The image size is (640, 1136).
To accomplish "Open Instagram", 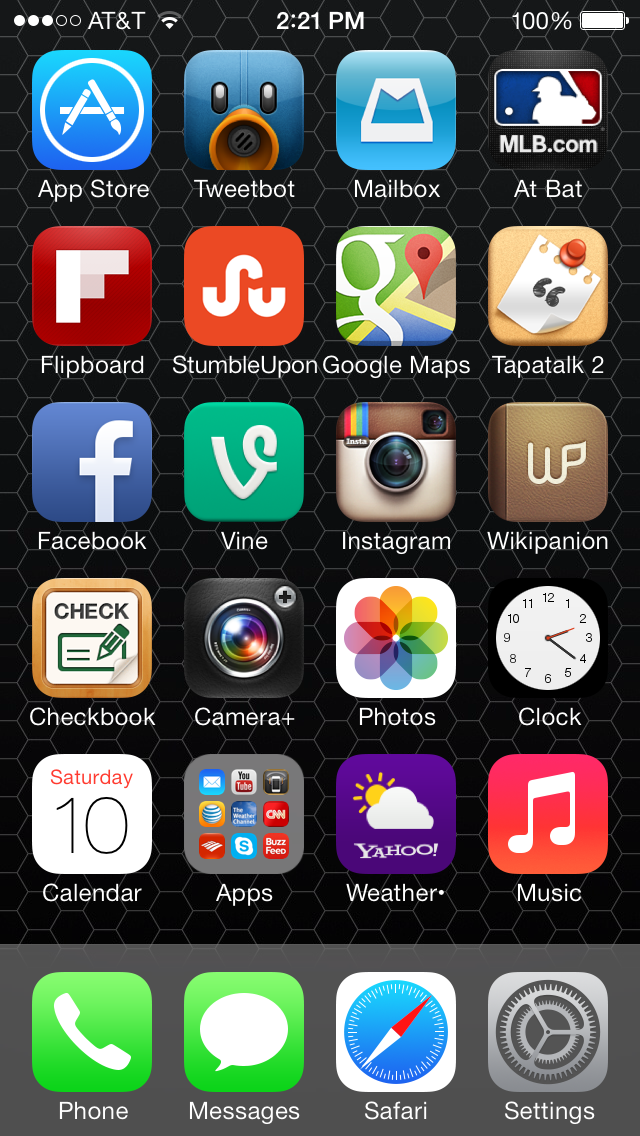I will [x=396, y=462].
